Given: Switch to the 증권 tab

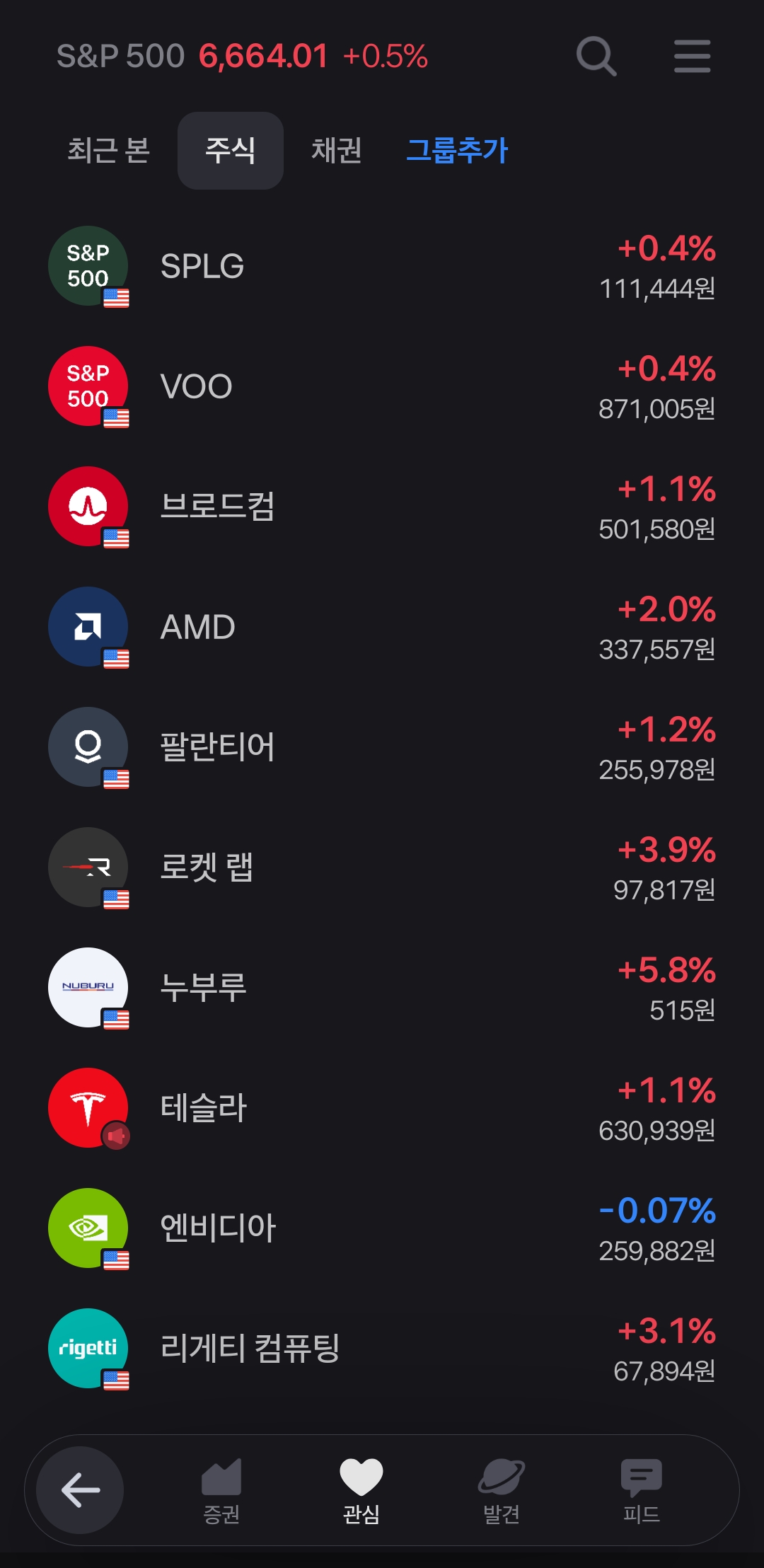Looking at the screenshot, I should pyautogui.click(x=221, y=1492).
